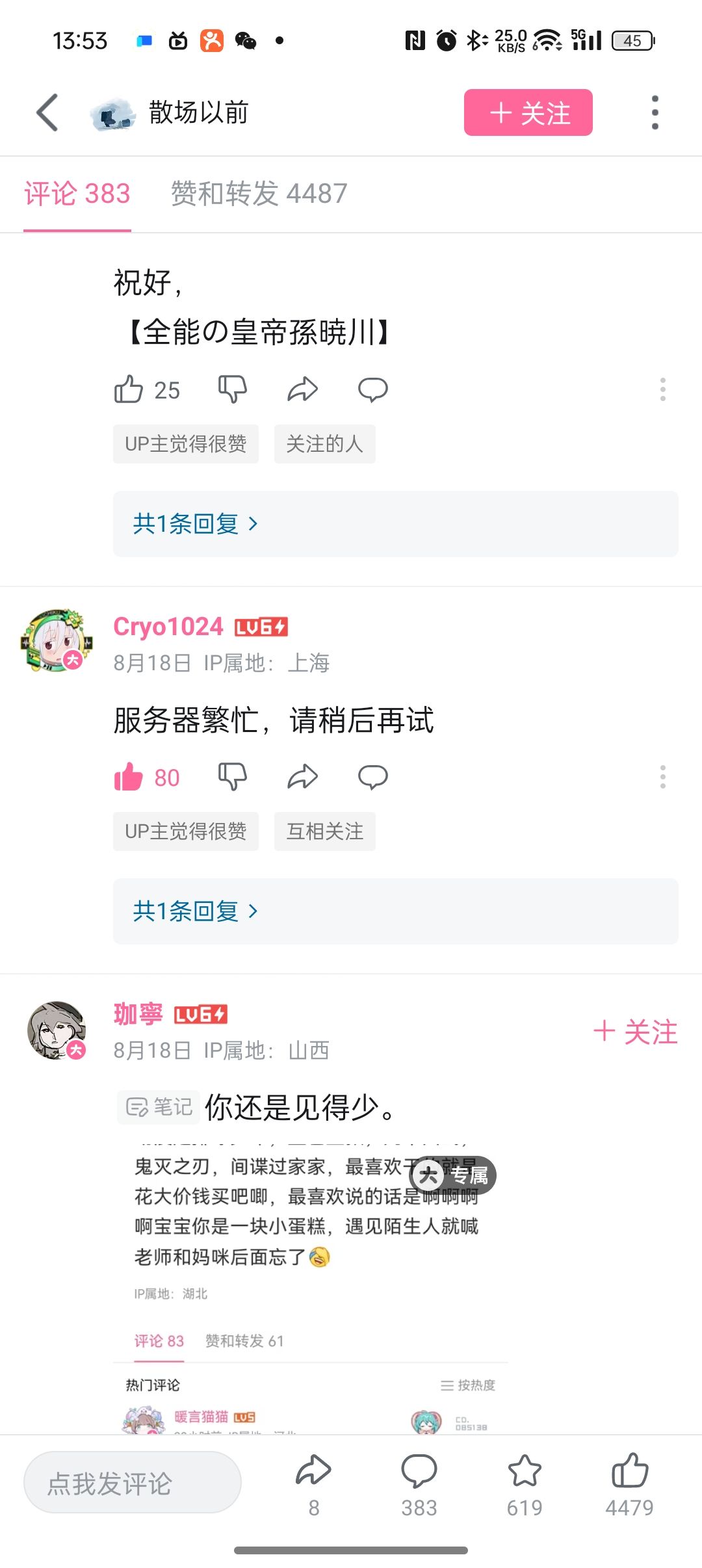Open the overflow menu in the top bar
Image resolution: width=702 pixels, height=1568 pixels.
[x=655, y=112]
